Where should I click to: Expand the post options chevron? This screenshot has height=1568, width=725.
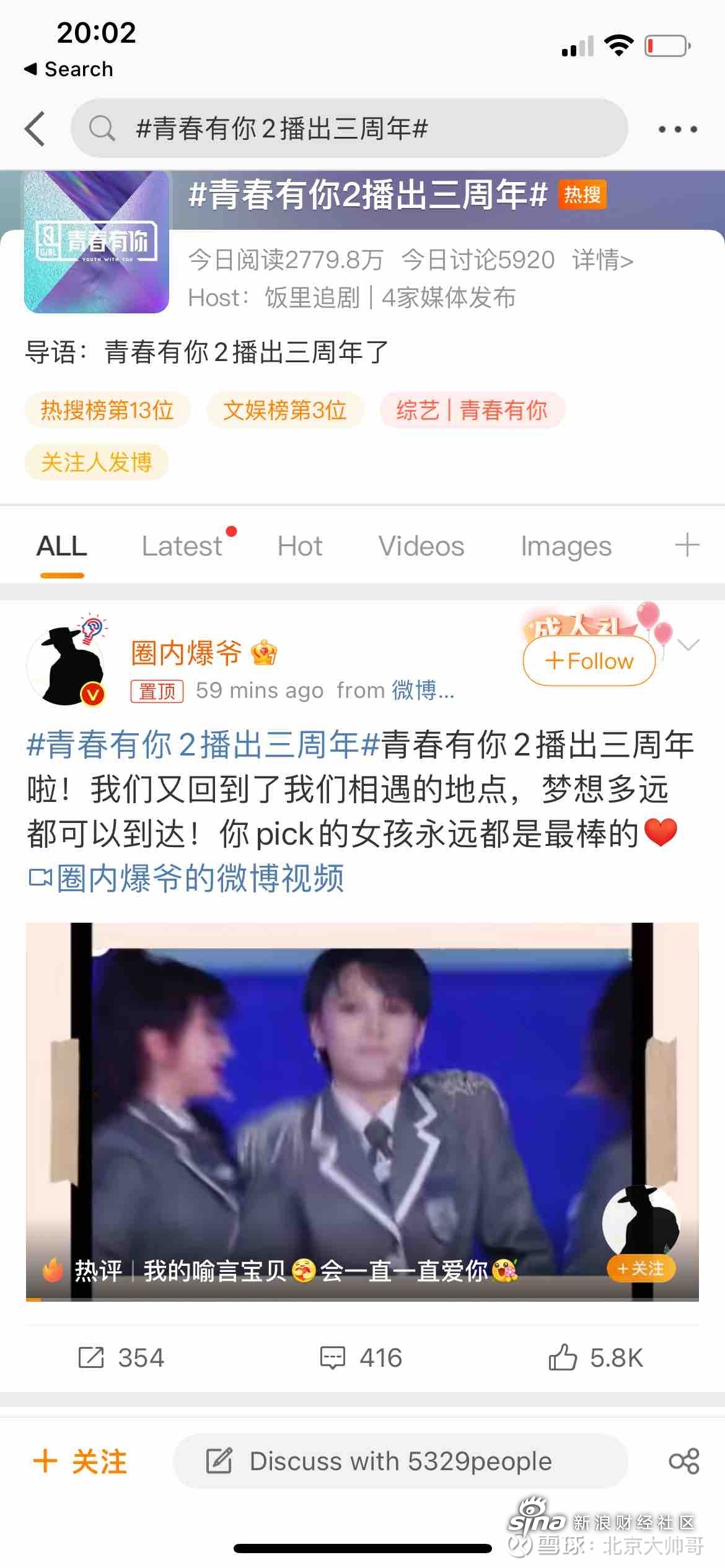click(x=688, y=645)
